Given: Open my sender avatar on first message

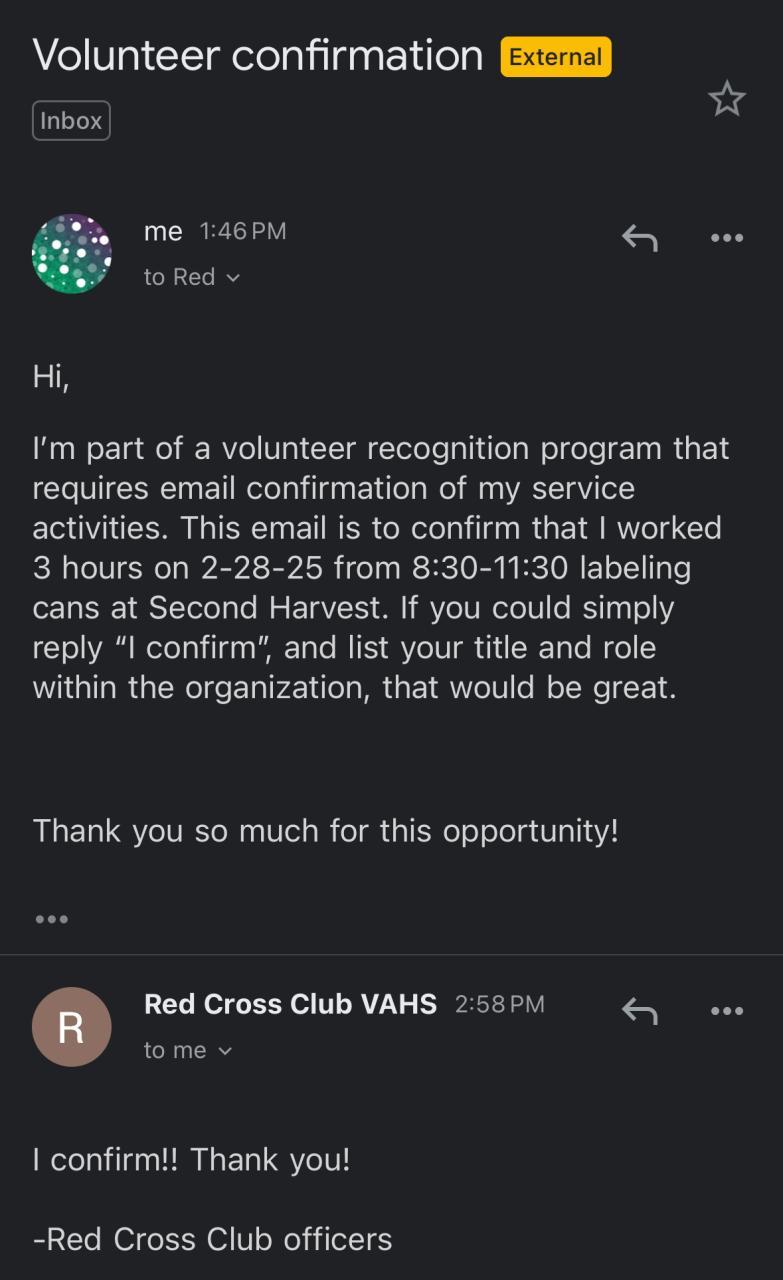Looking at the screenshot, I should coord(71,253).
